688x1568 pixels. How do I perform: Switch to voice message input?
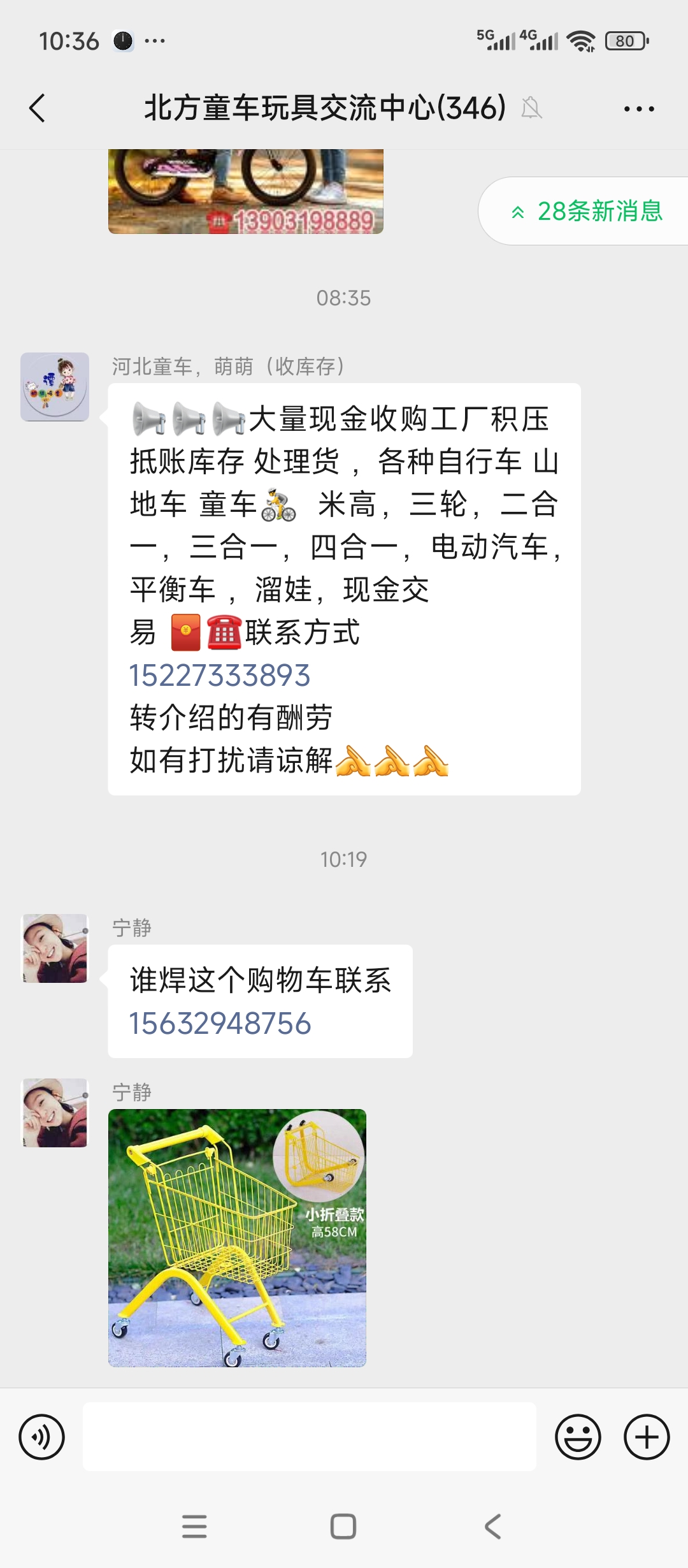click(x=42, y=1437)
